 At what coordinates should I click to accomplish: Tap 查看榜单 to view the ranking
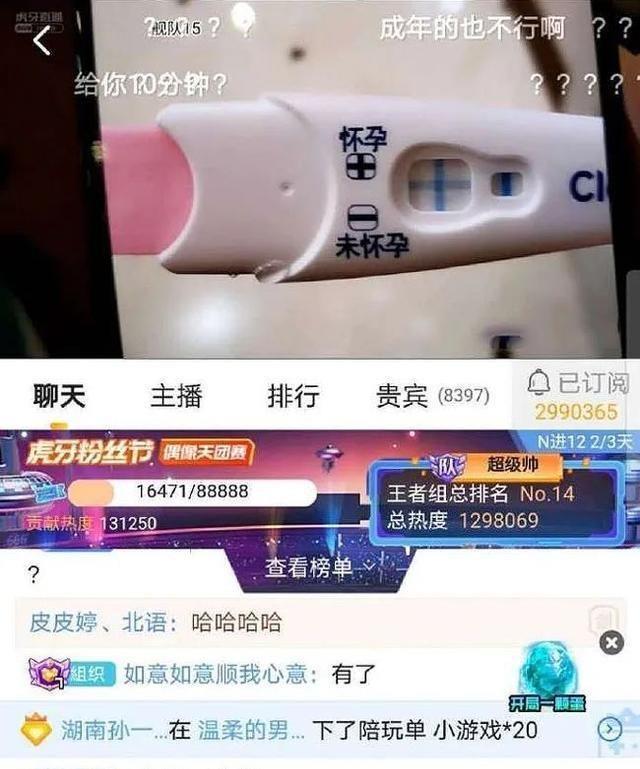coord(308,568)
